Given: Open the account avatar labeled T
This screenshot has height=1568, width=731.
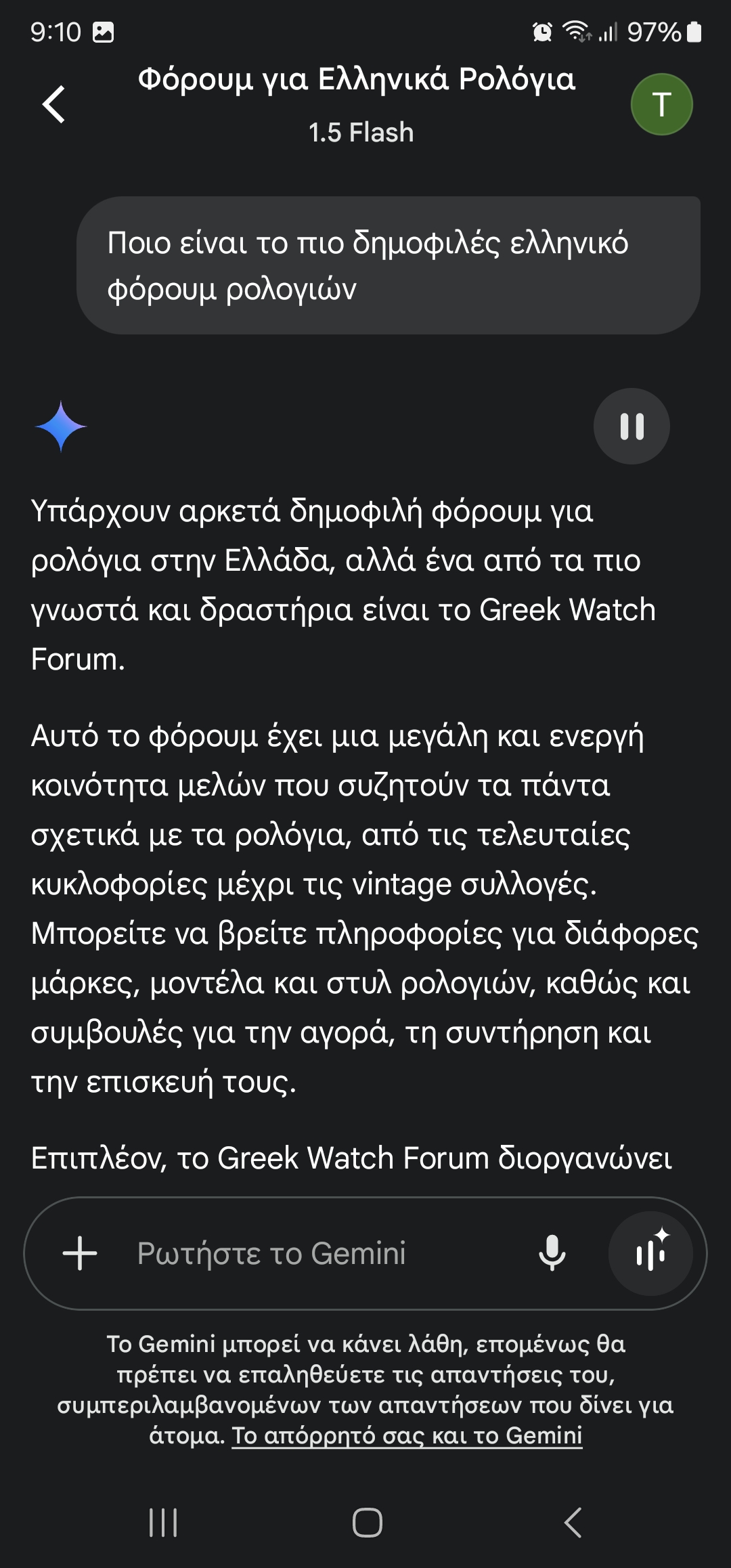Looking at the screenshot, I should 661,104.
